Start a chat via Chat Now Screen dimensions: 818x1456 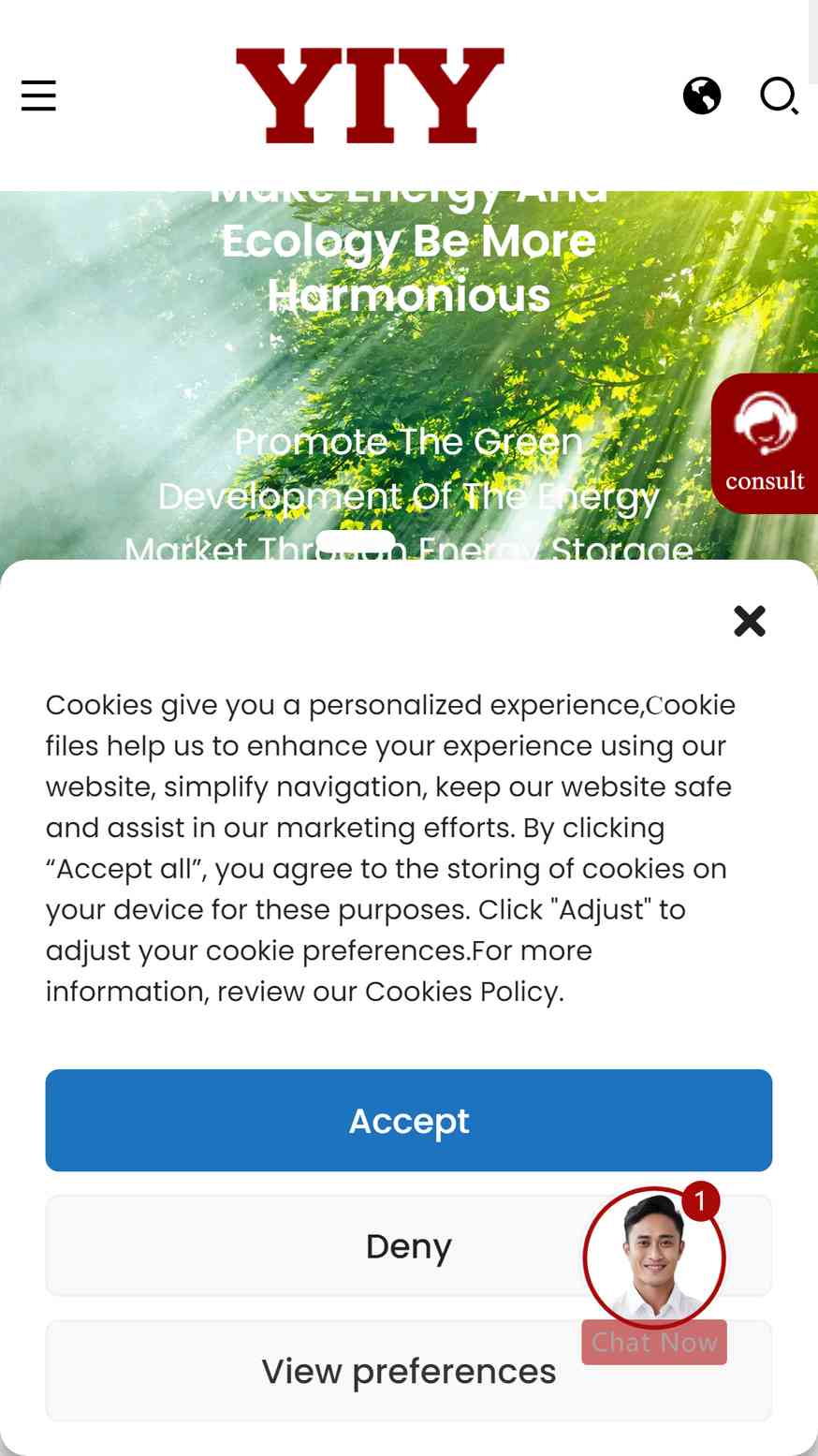click(654, 1342)
